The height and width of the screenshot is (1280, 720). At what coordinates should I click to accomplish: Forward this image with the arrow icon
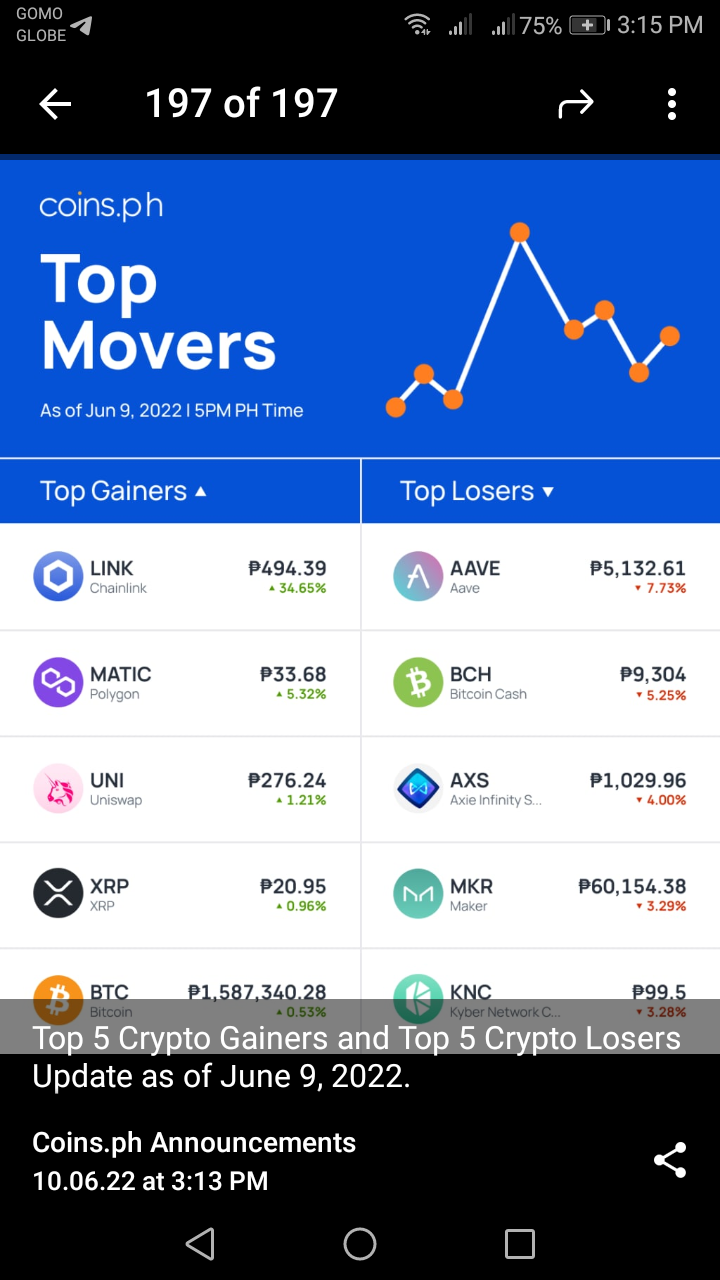tap(576, 104)
